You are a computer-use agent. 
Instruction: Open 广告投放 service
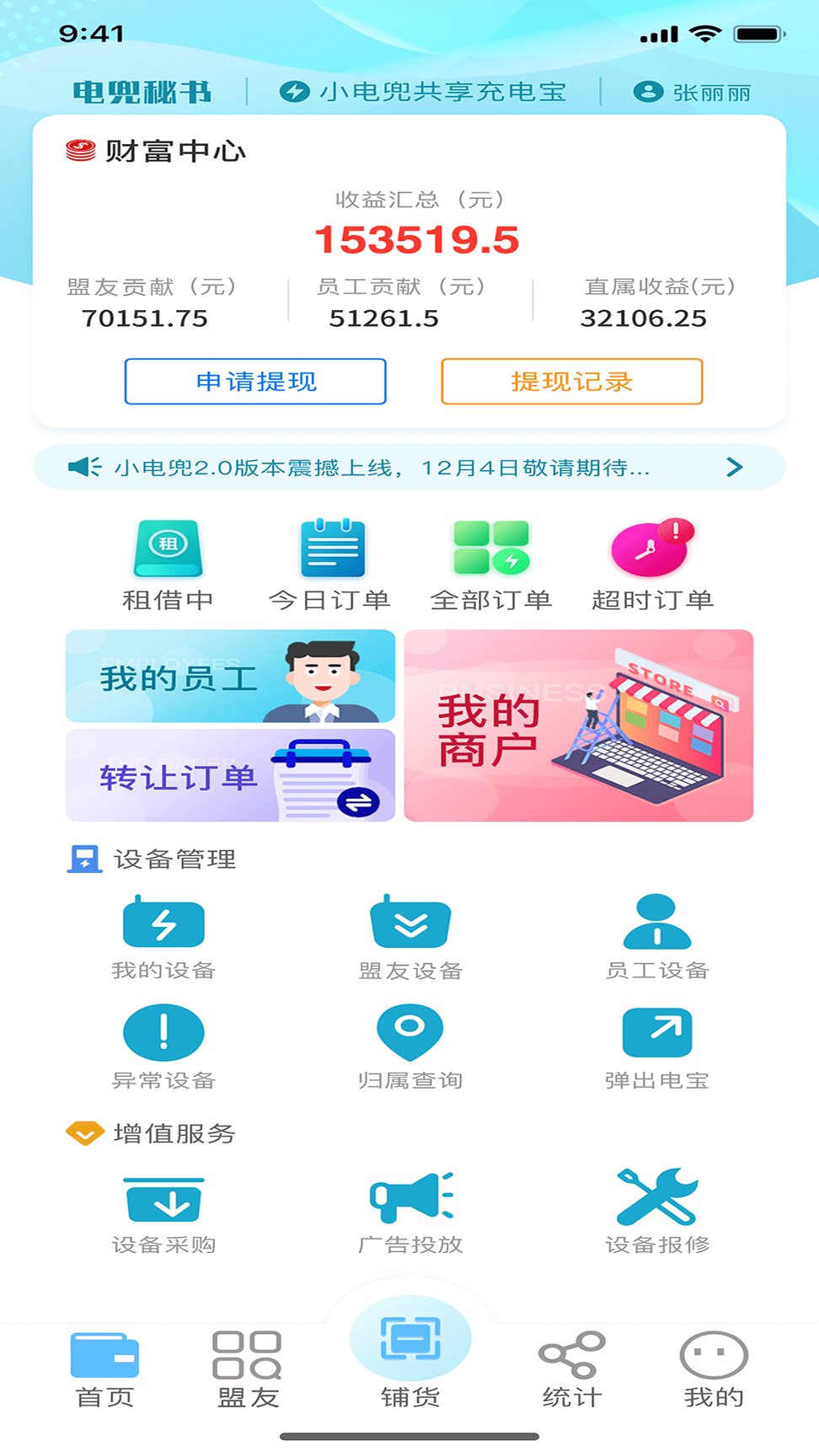click(410, 1212)
